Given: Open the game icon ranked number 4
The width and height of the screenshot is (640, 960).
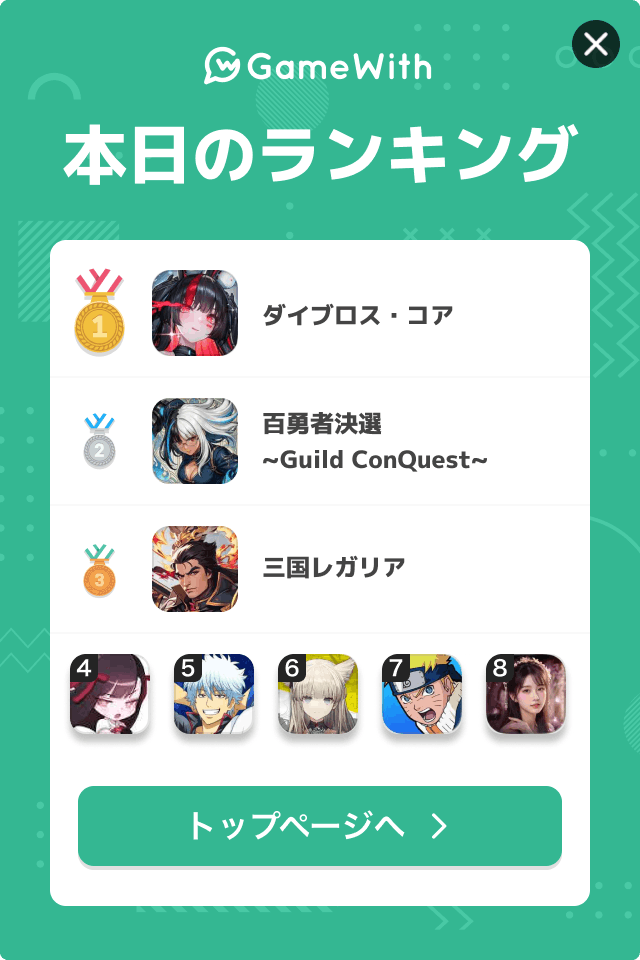Looking at the screenshot, I should pos(110,695).
